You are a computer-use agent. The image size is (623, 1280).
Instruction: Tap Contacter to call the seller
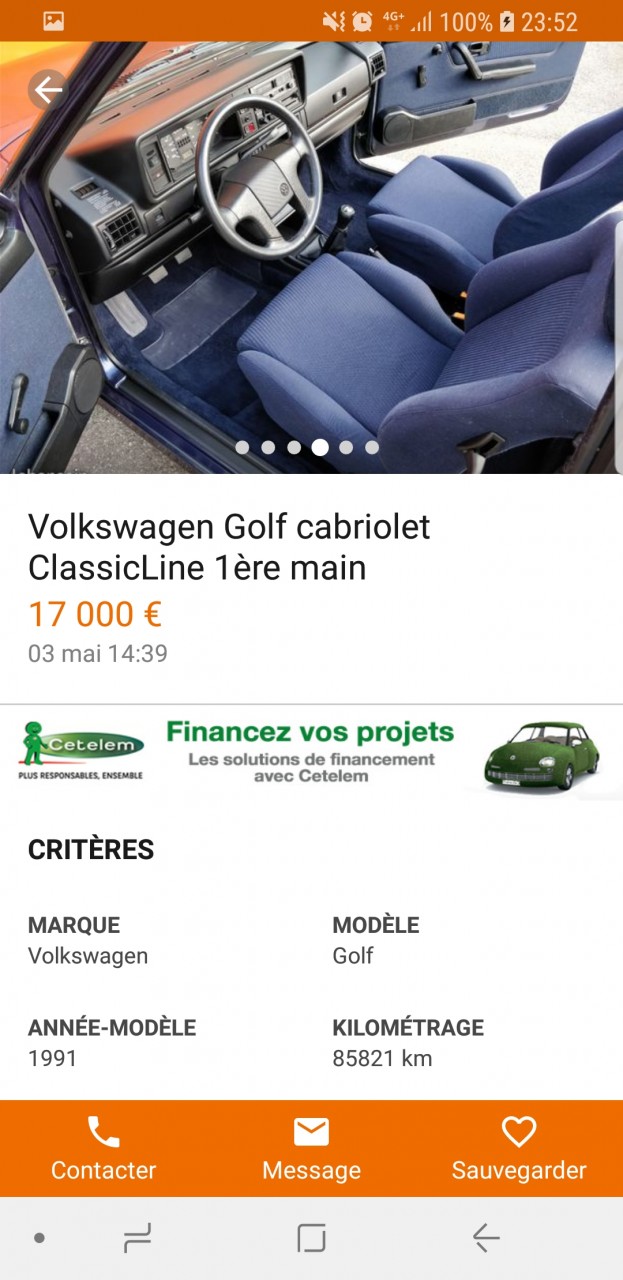click(x=104, y=1149)
